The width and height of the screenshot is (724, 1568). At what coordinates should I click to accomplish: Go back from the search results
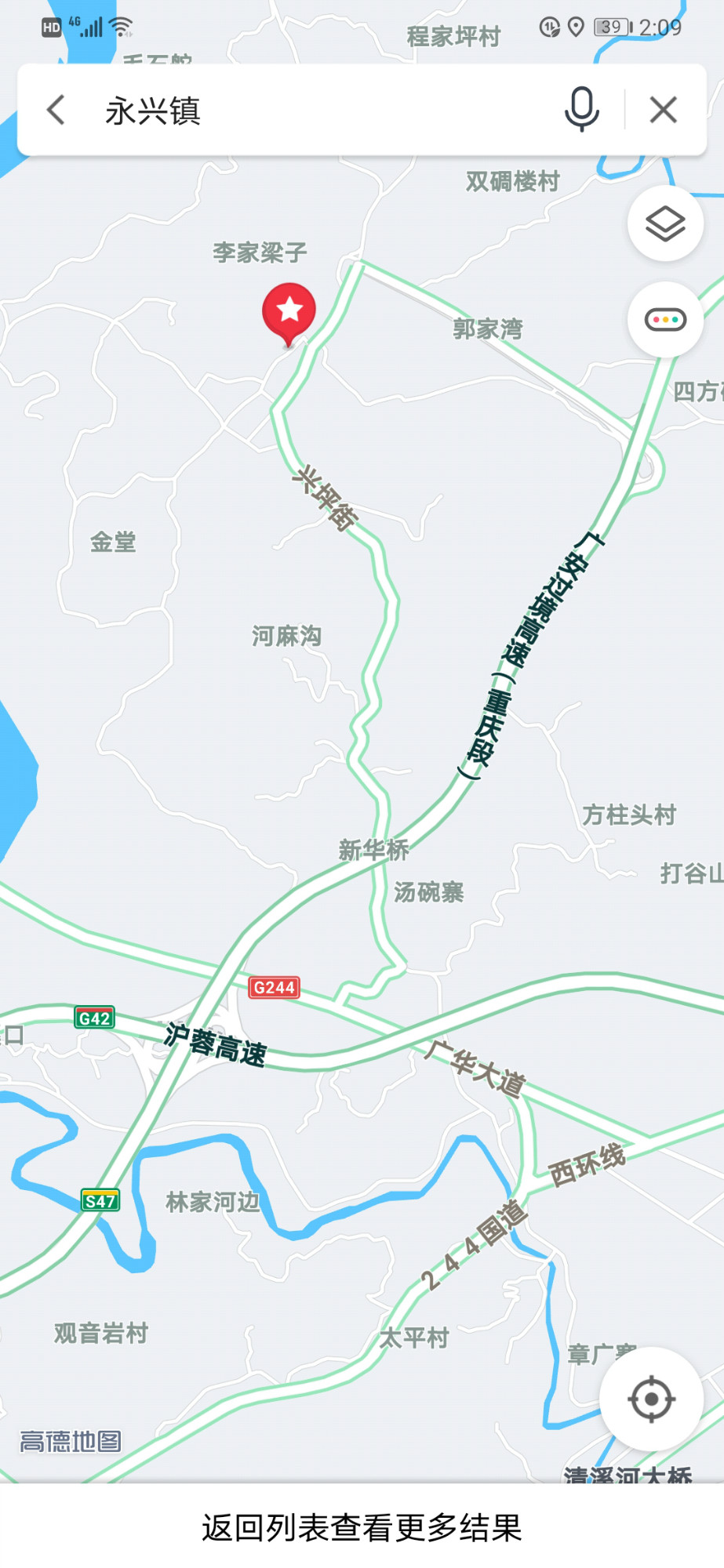pyautogui.click(x=56, y=110)
